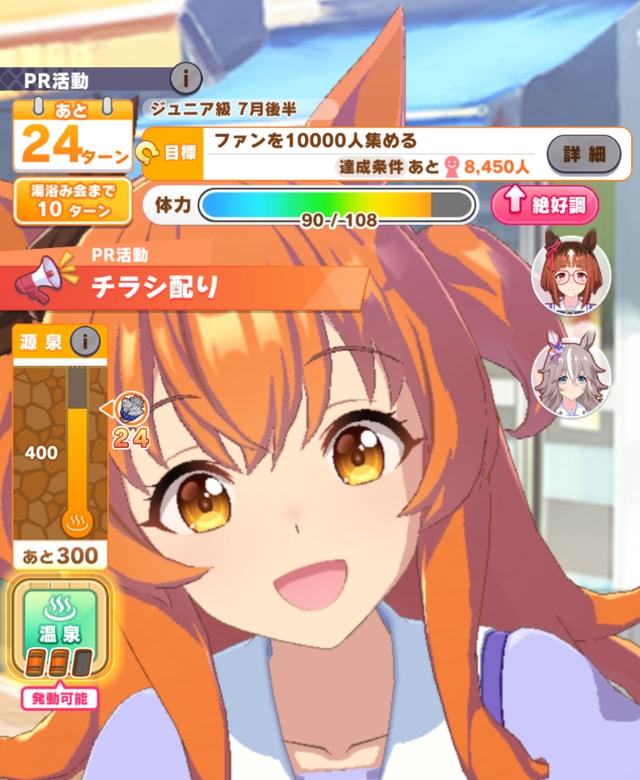Select the glasses-wearing character portrait

click(x=571, y=275)
